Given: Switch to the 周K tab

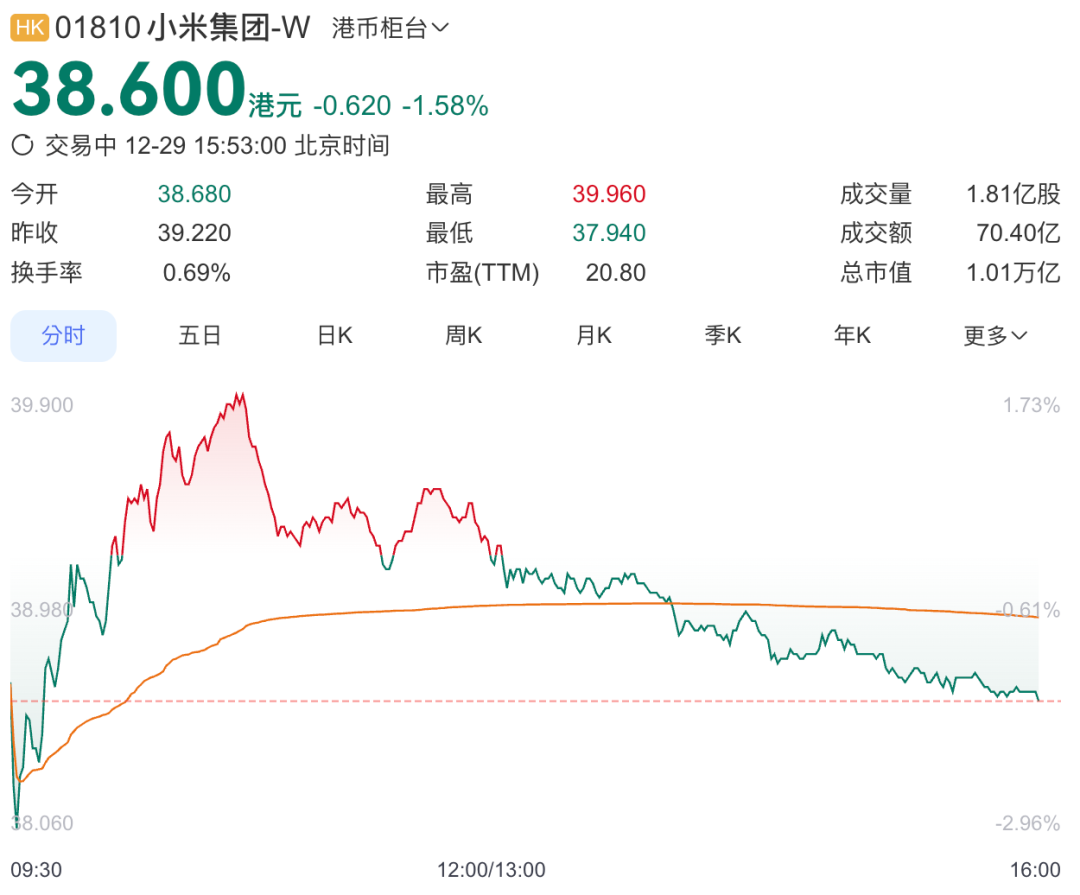Looking at the screenshot, I should (463, 336).
